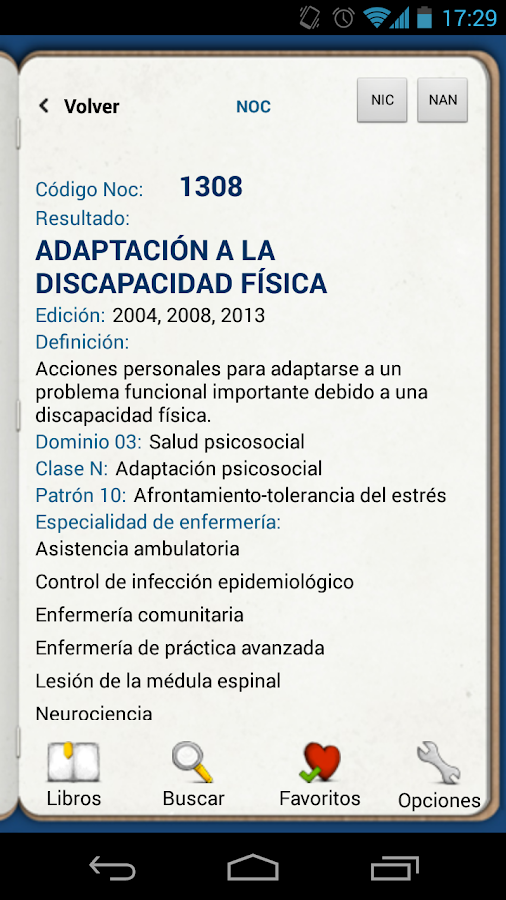Screen dimensions: 506x900
Task: Switch to the Libros tab
Action: 73,774
